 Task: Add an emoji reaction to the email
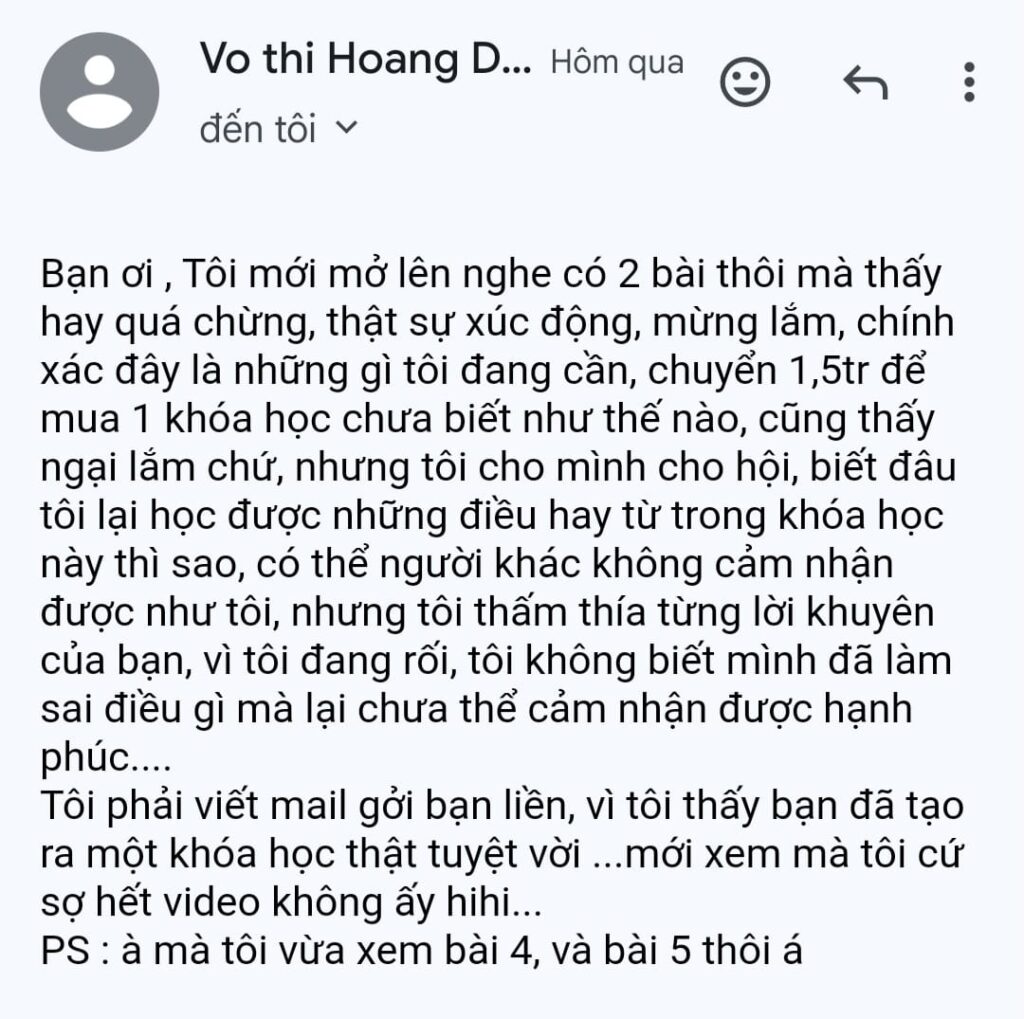(x=745, y=82)
